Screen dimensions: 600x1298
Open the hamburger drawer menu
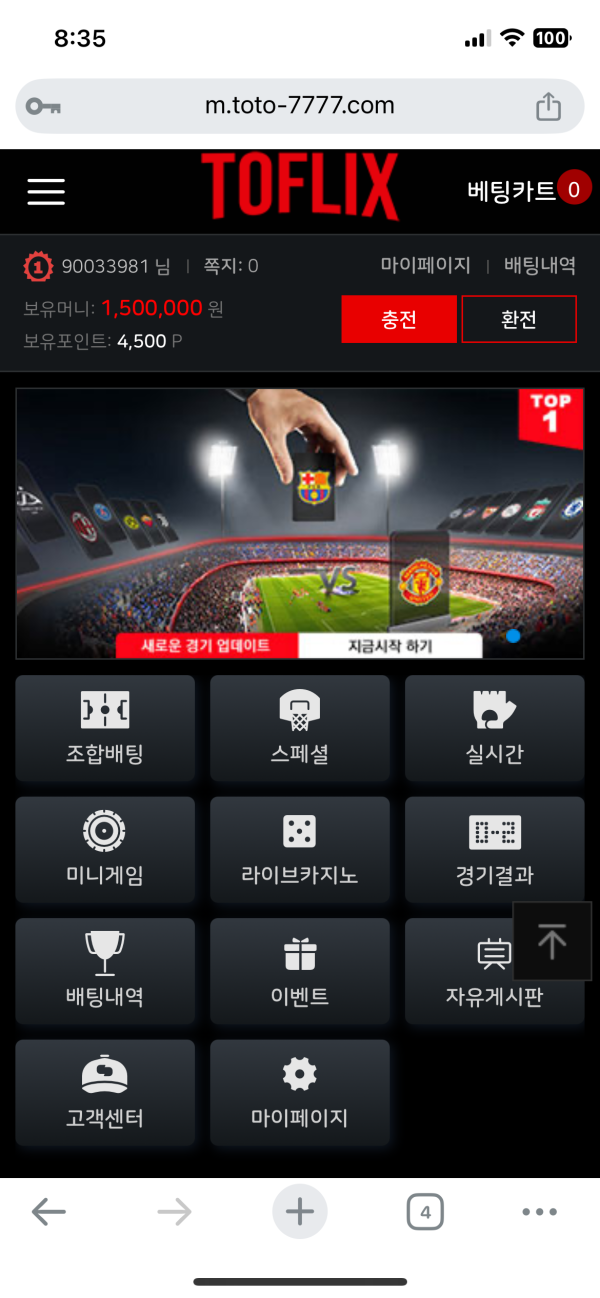[x=46, y=191]
